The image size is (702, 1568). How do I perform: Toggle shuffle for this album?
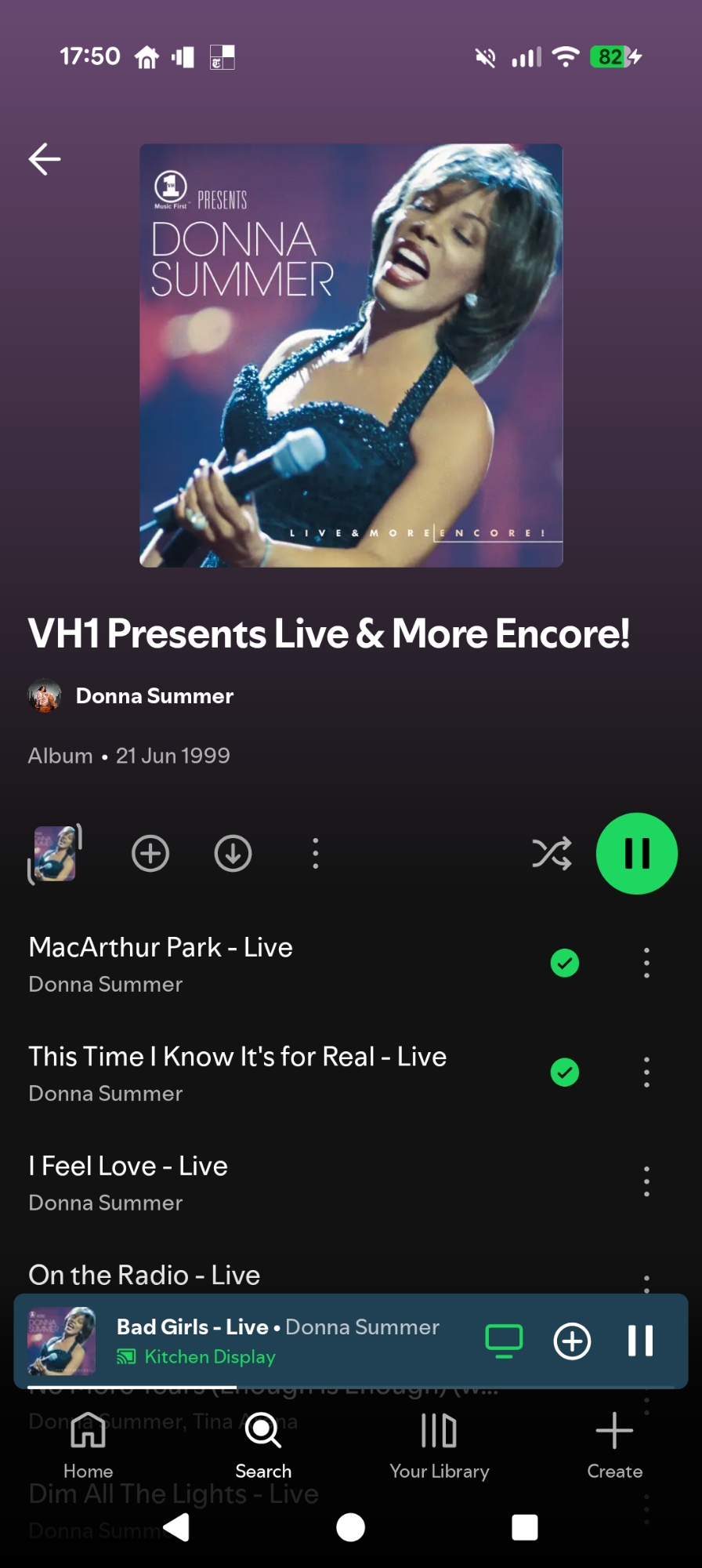tap(552, 854)
